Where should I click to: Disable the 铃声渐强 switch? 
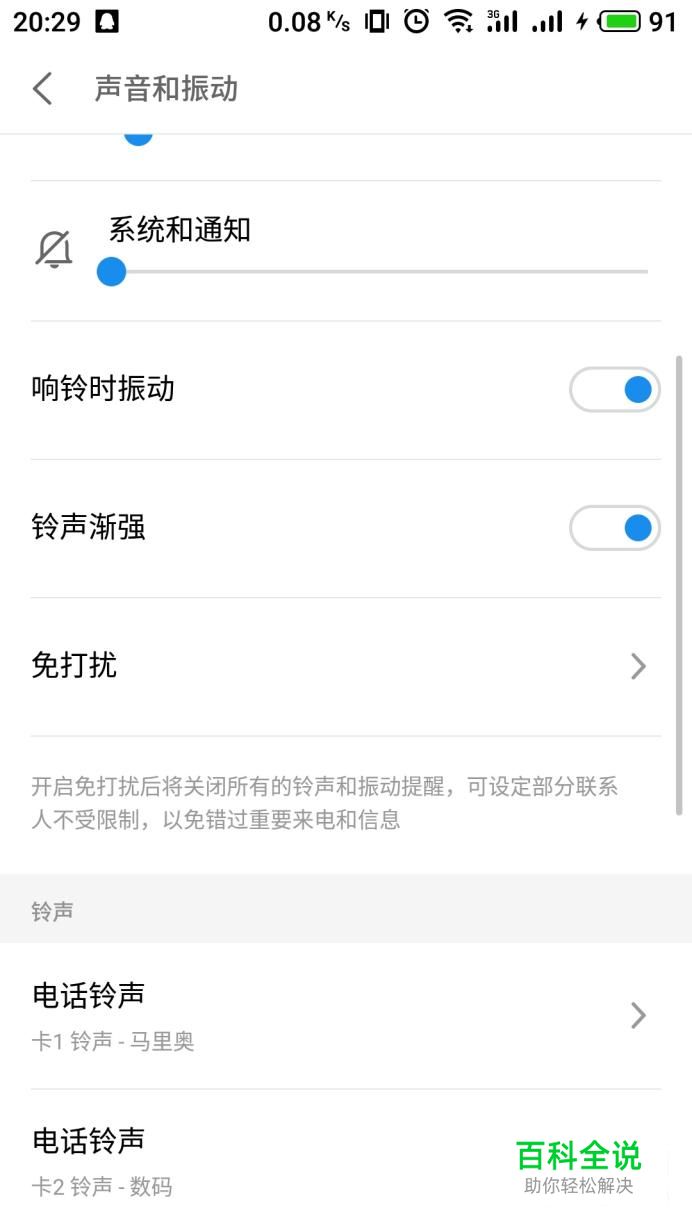614,528
